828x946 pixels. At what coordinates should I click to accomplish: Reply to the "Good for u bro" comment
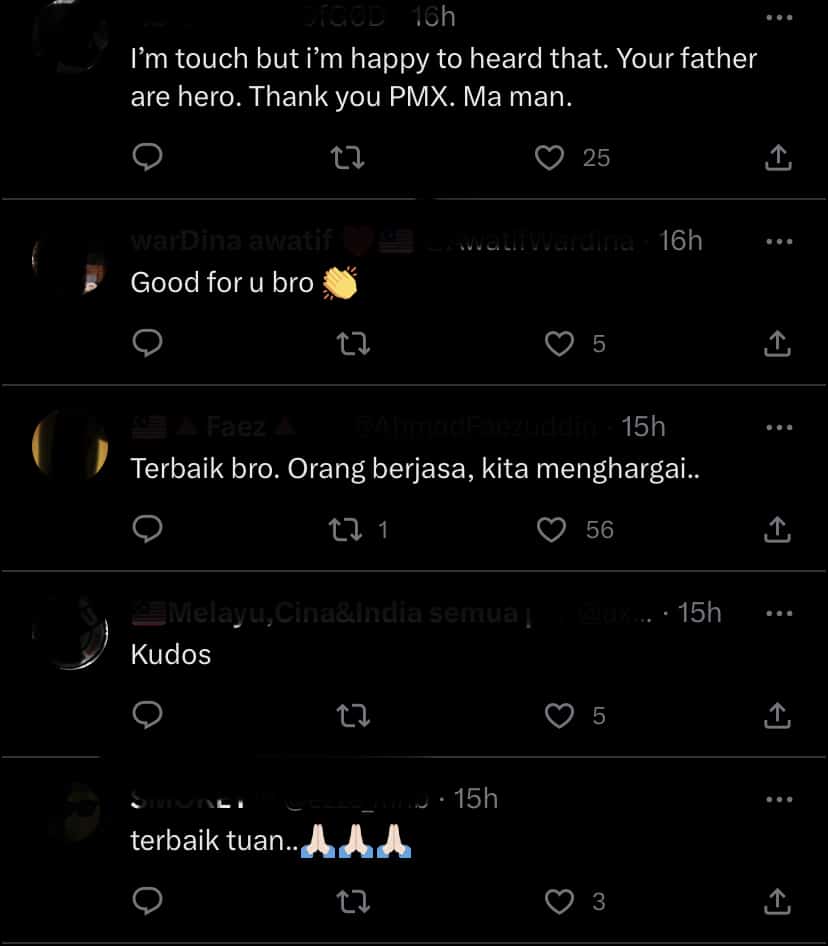tap(148, 344)
